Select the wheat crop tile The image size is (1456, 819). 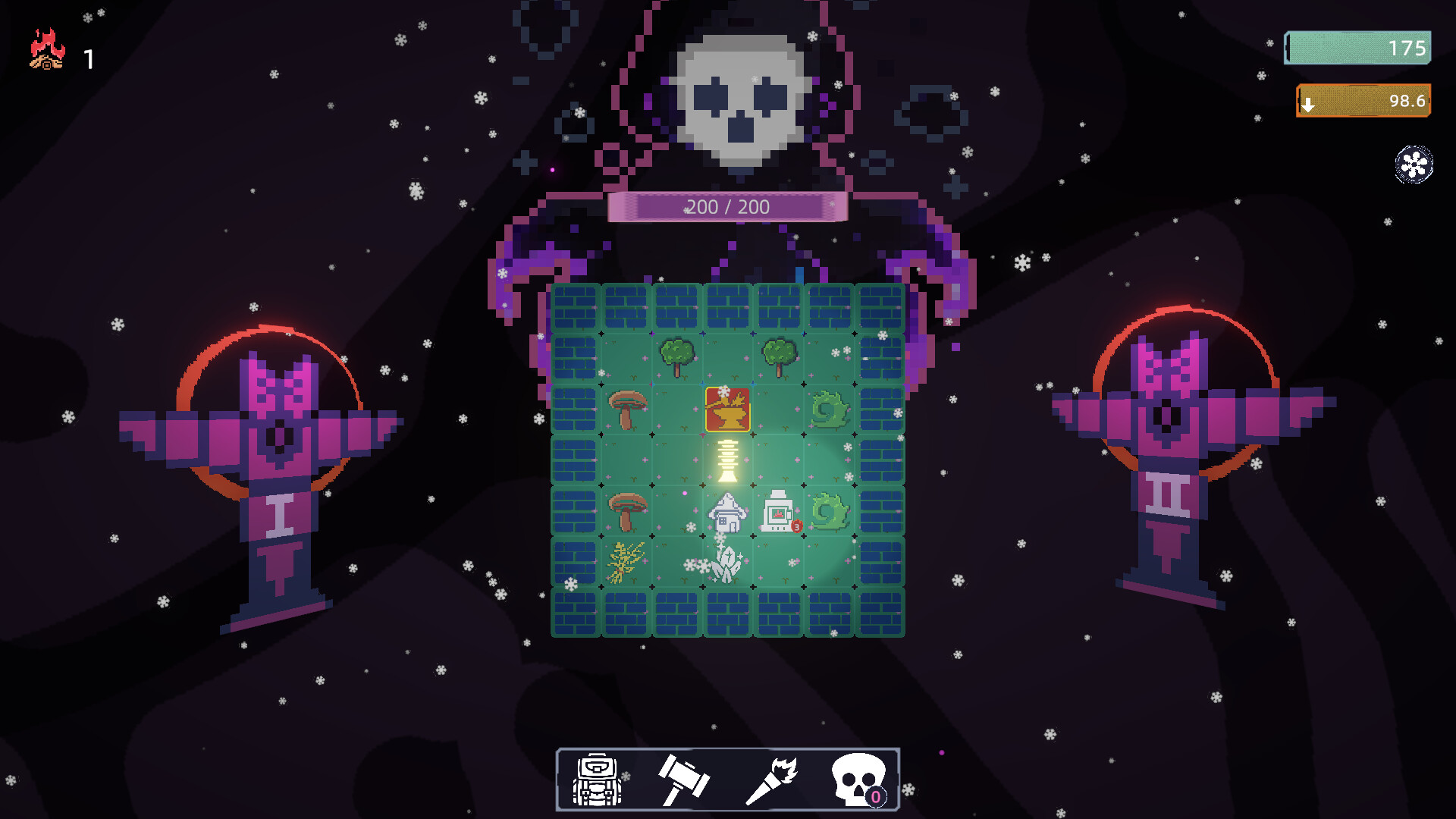626,562
